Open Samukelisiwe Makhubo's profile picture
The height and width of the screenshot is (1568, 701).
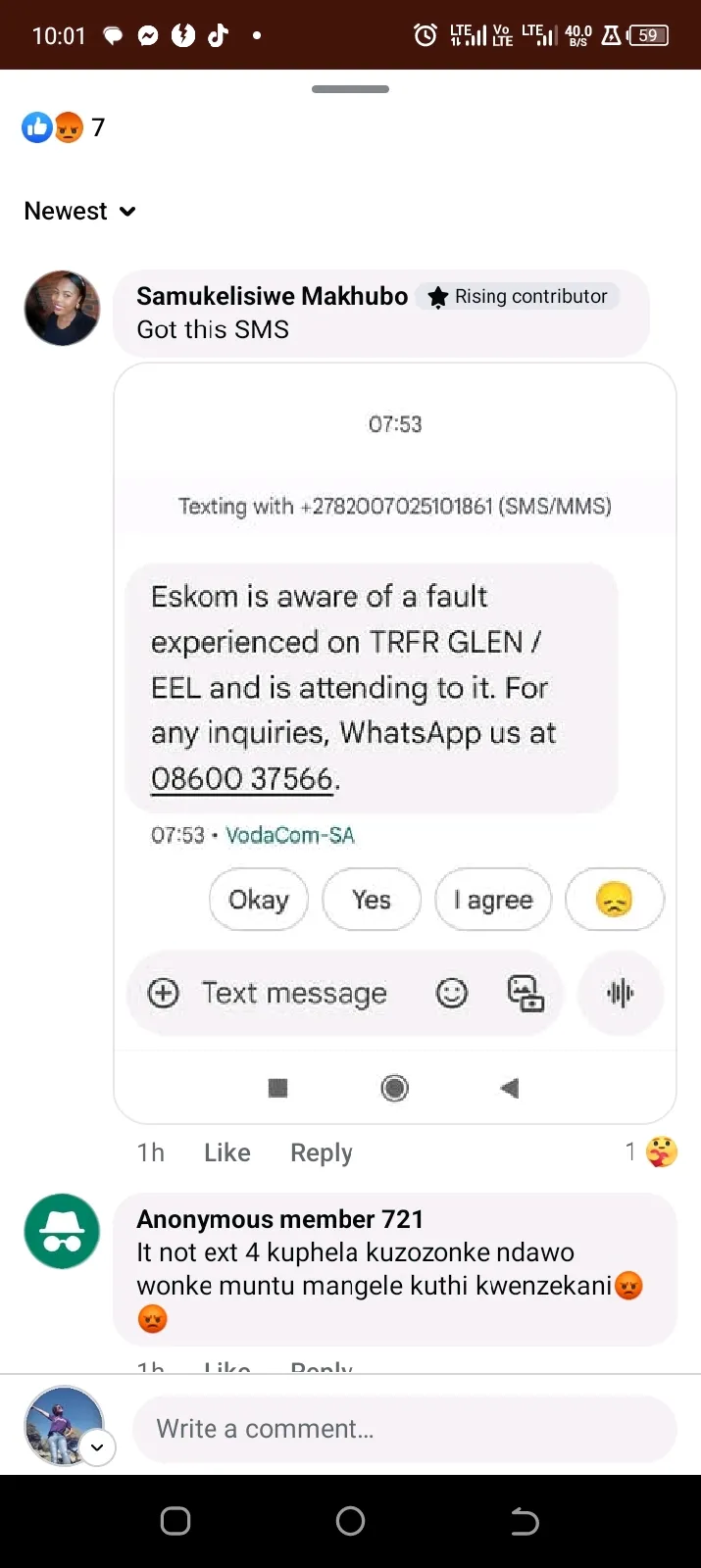62,308
